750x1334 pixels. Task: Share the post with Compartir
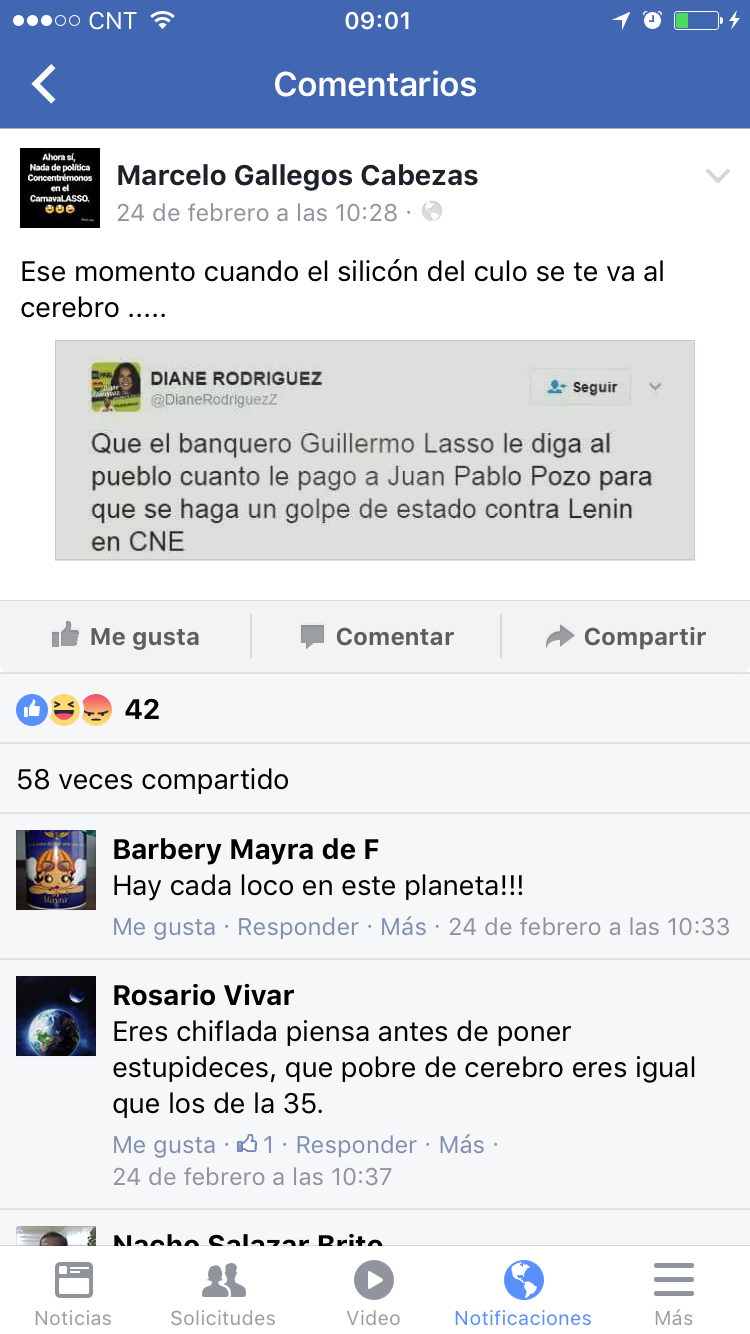(x=626, y=636)
